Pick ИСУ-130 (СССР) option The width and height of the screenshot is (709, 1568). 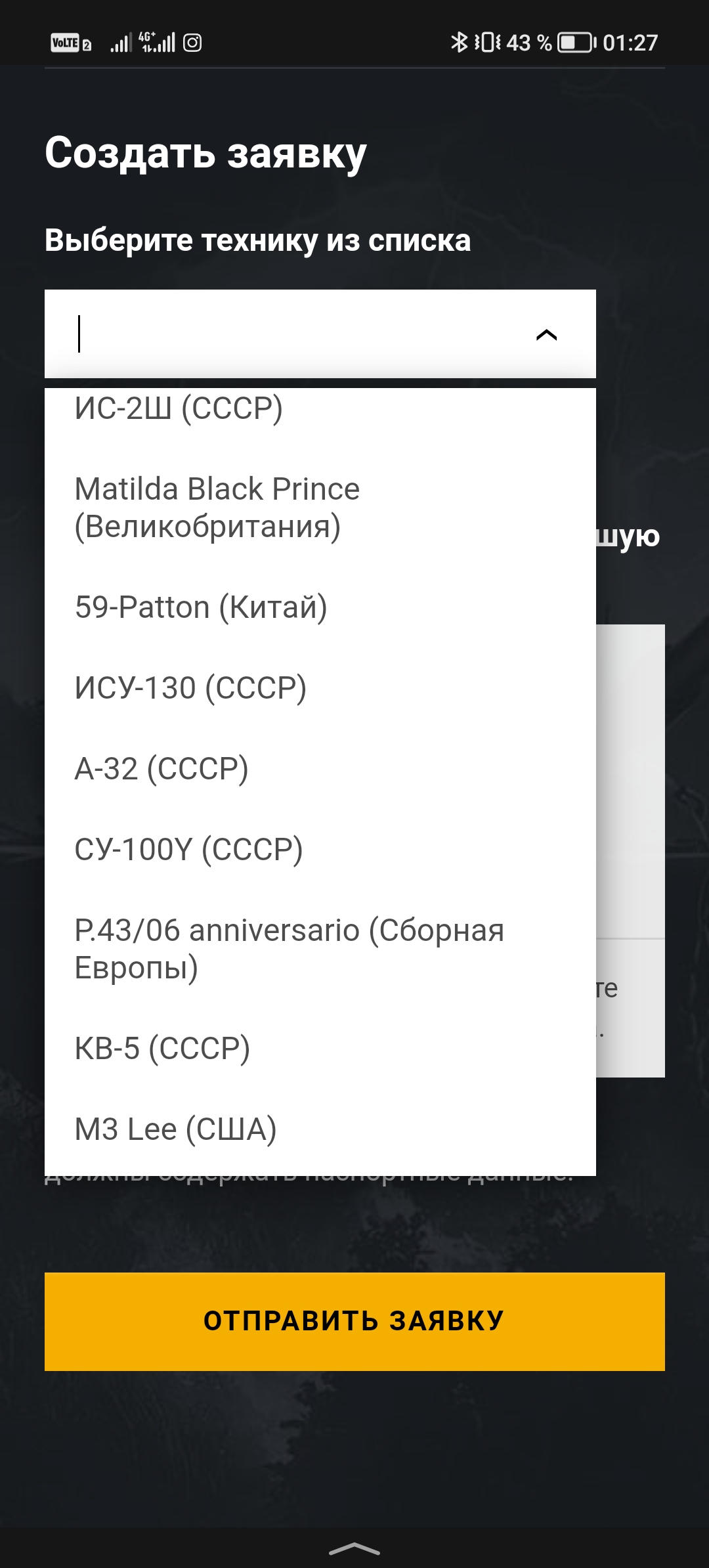[x=320, y=687]
